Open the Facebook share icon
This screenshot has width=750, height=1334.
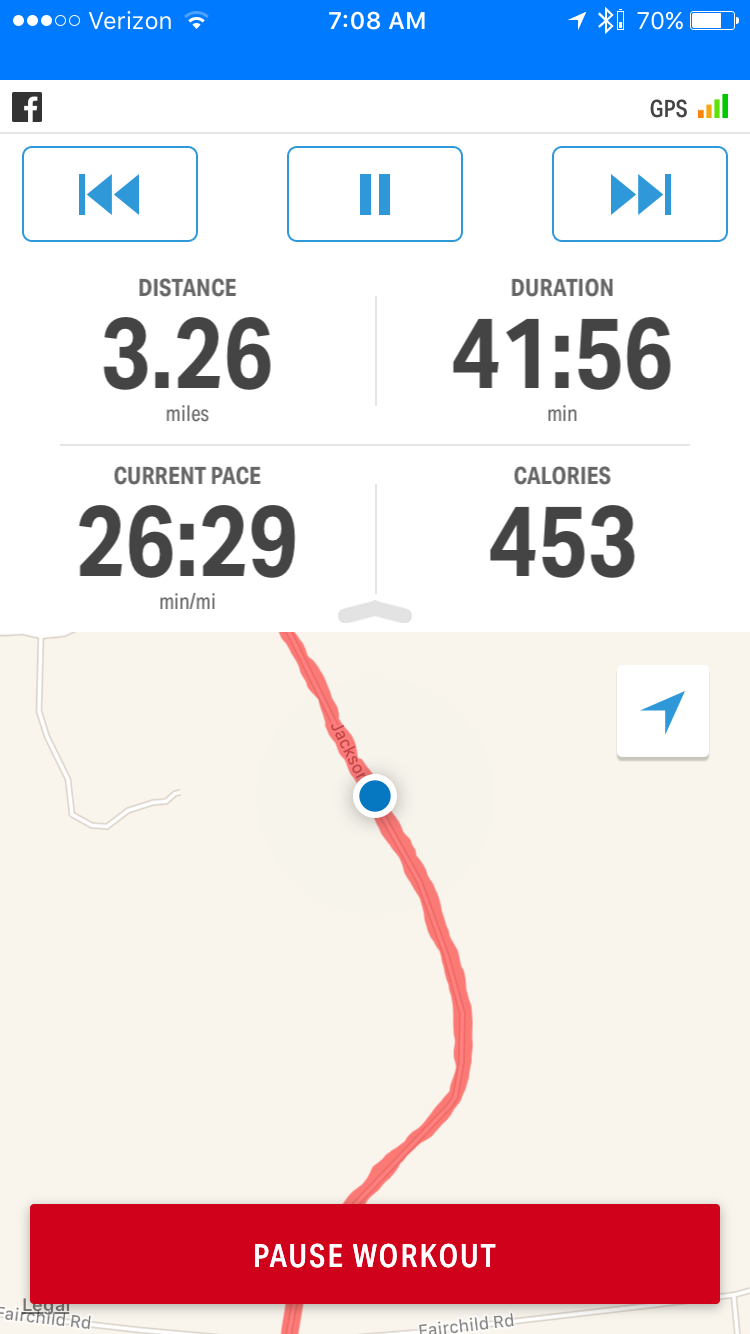click(27, 107)
